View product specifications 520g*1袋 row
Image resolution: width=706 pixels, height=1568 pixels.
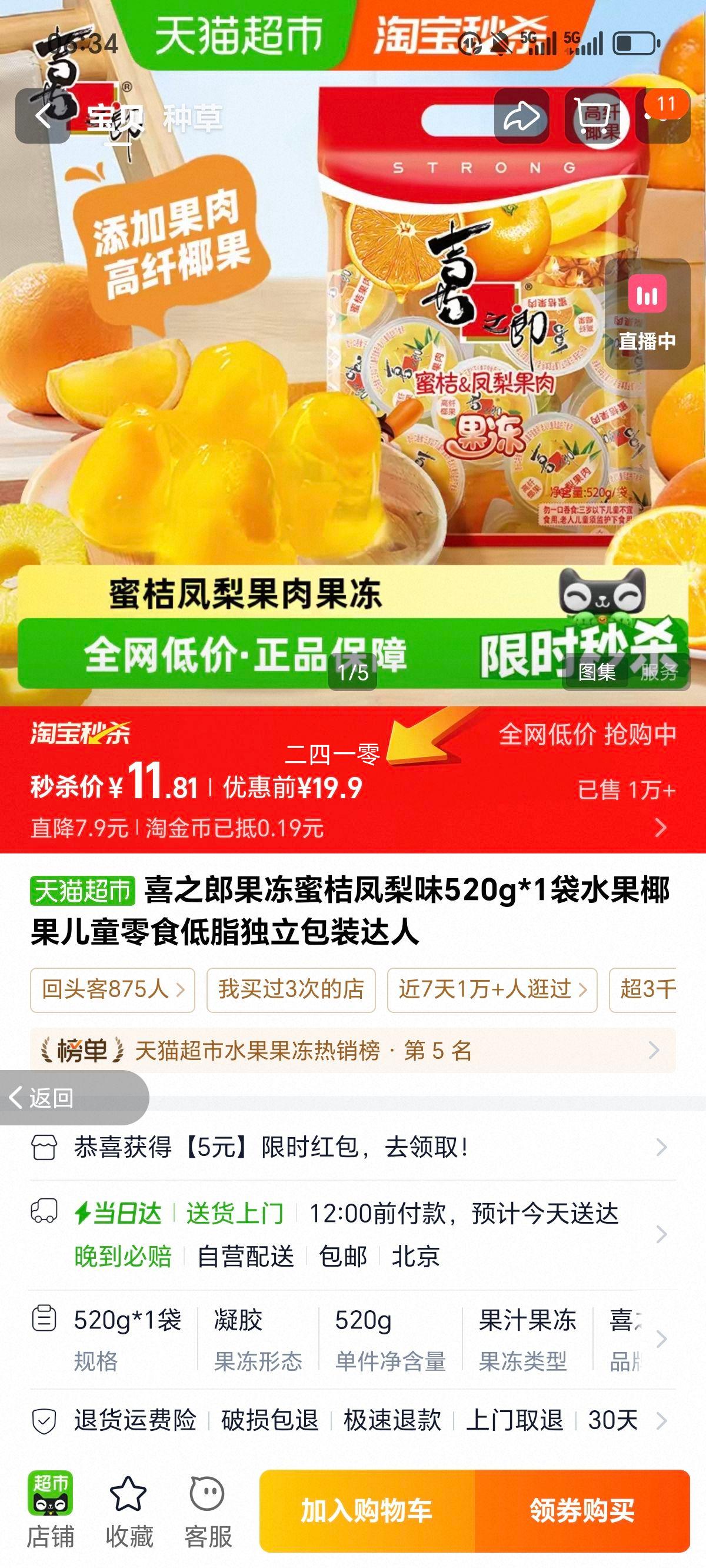[353, 1338]
